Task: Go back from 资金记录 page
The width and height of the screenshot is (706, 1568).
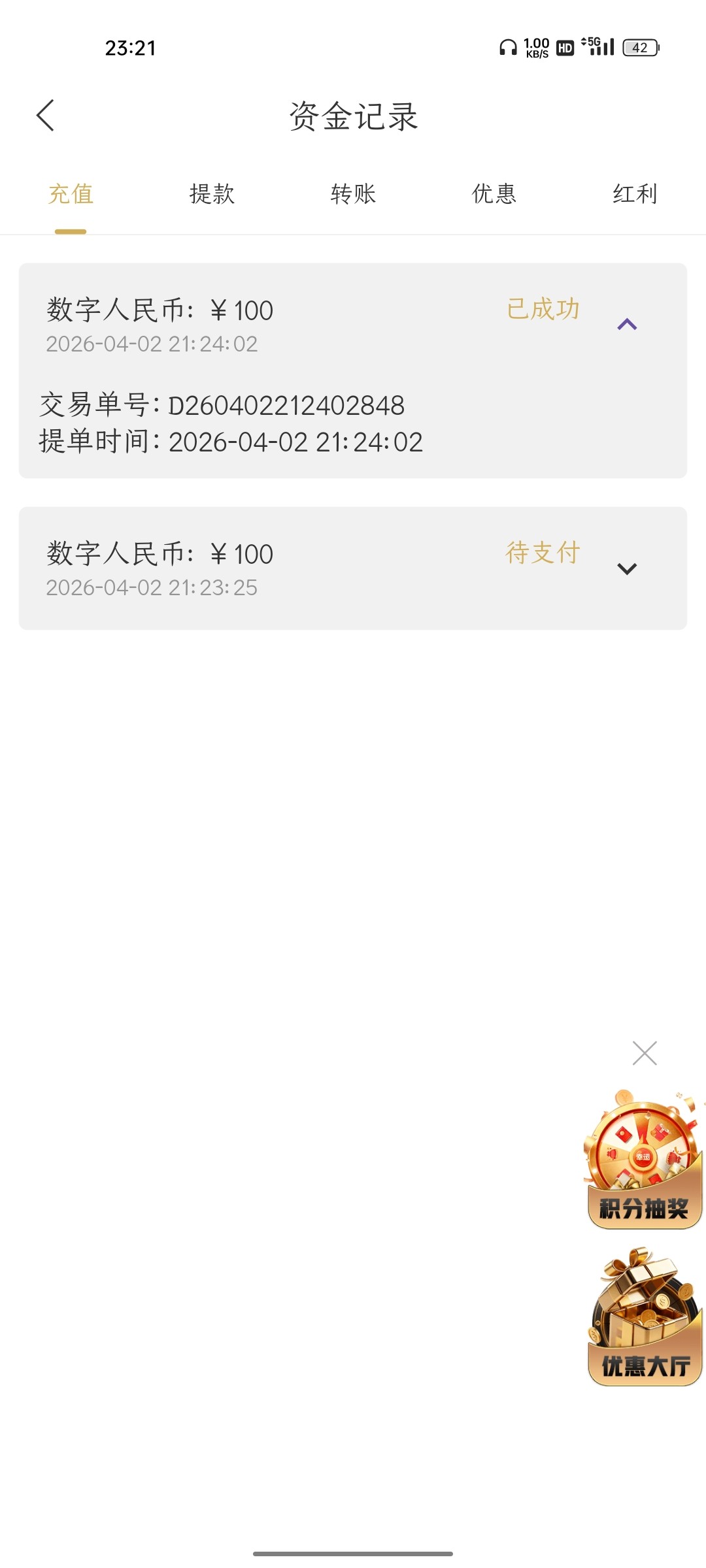Action: [46, 116]
